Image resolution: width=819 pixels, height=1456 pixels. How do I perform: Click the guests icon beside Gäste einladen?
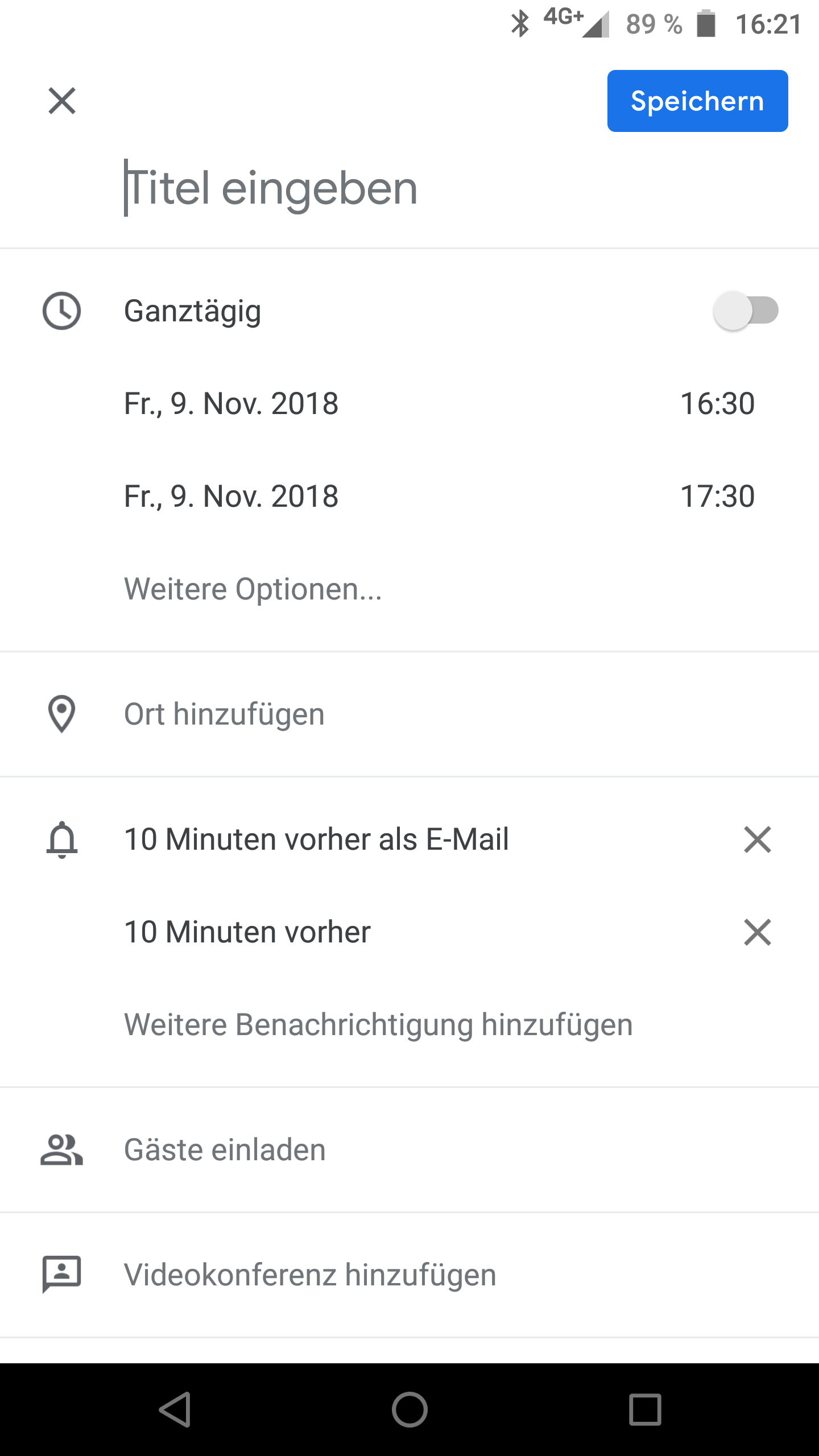point(61,1149)
